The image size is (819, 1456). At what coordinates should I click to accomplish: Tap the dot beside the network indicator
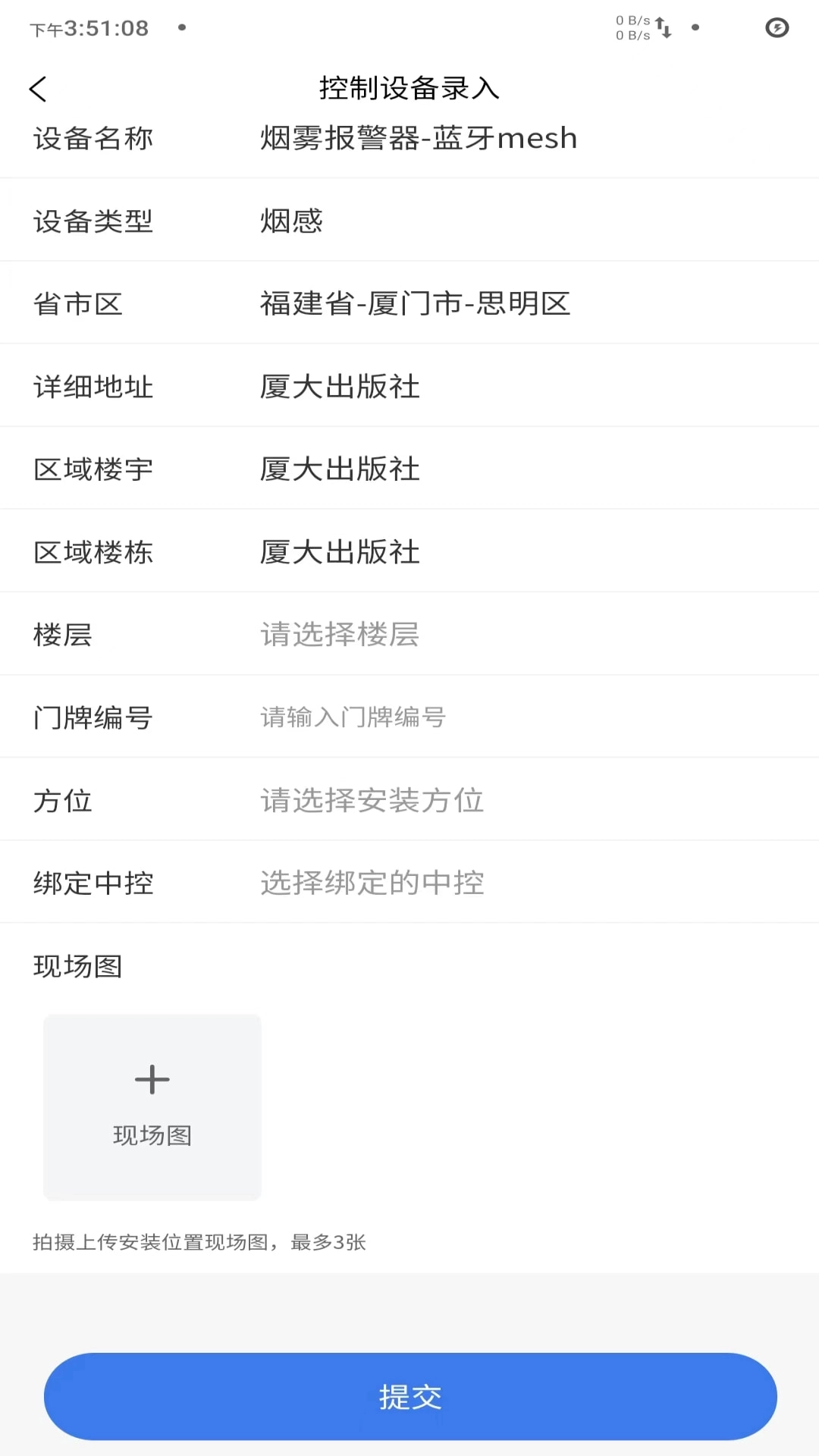(x=695, y=29)
